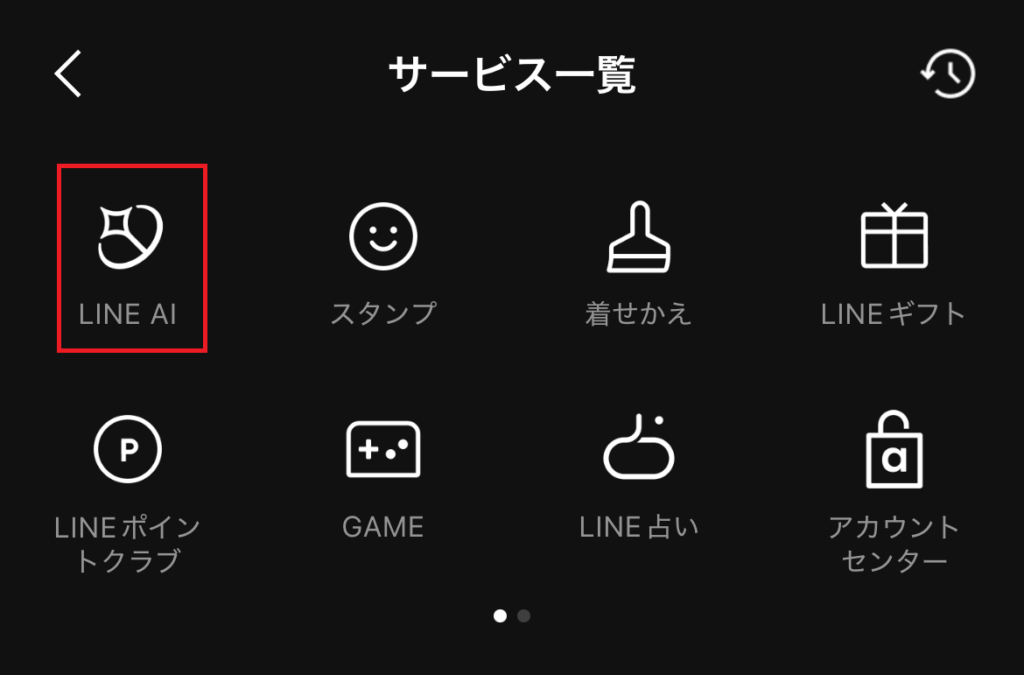Go back using the back arrow
1024x675 pixels.
[x=68, y=74]
